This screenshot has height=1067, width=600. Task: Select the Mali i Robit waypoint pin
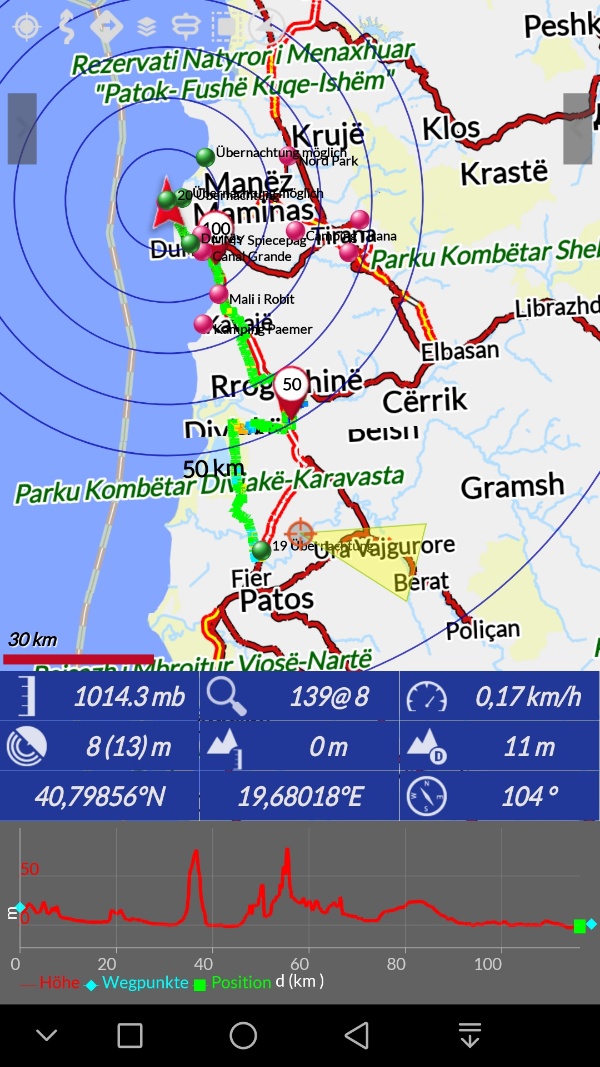click(219, 294)
